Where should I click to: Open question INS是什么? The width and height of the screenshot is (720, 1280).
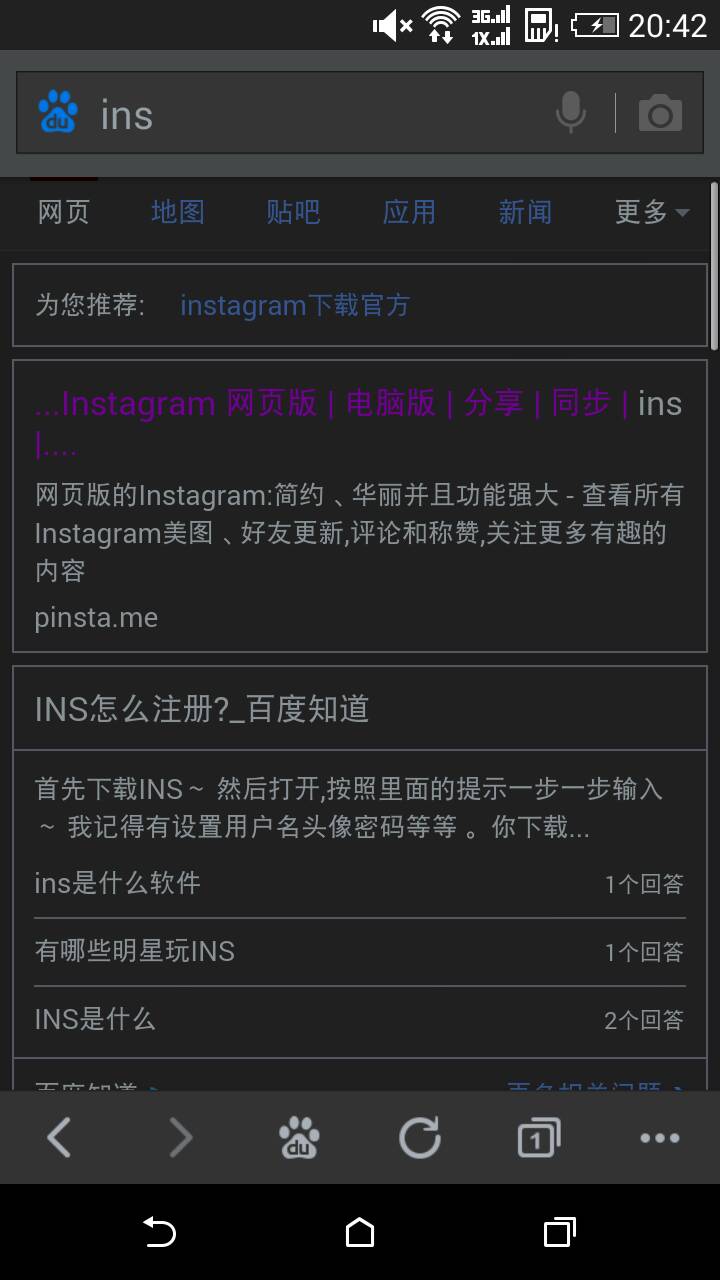coord(95,1019)
